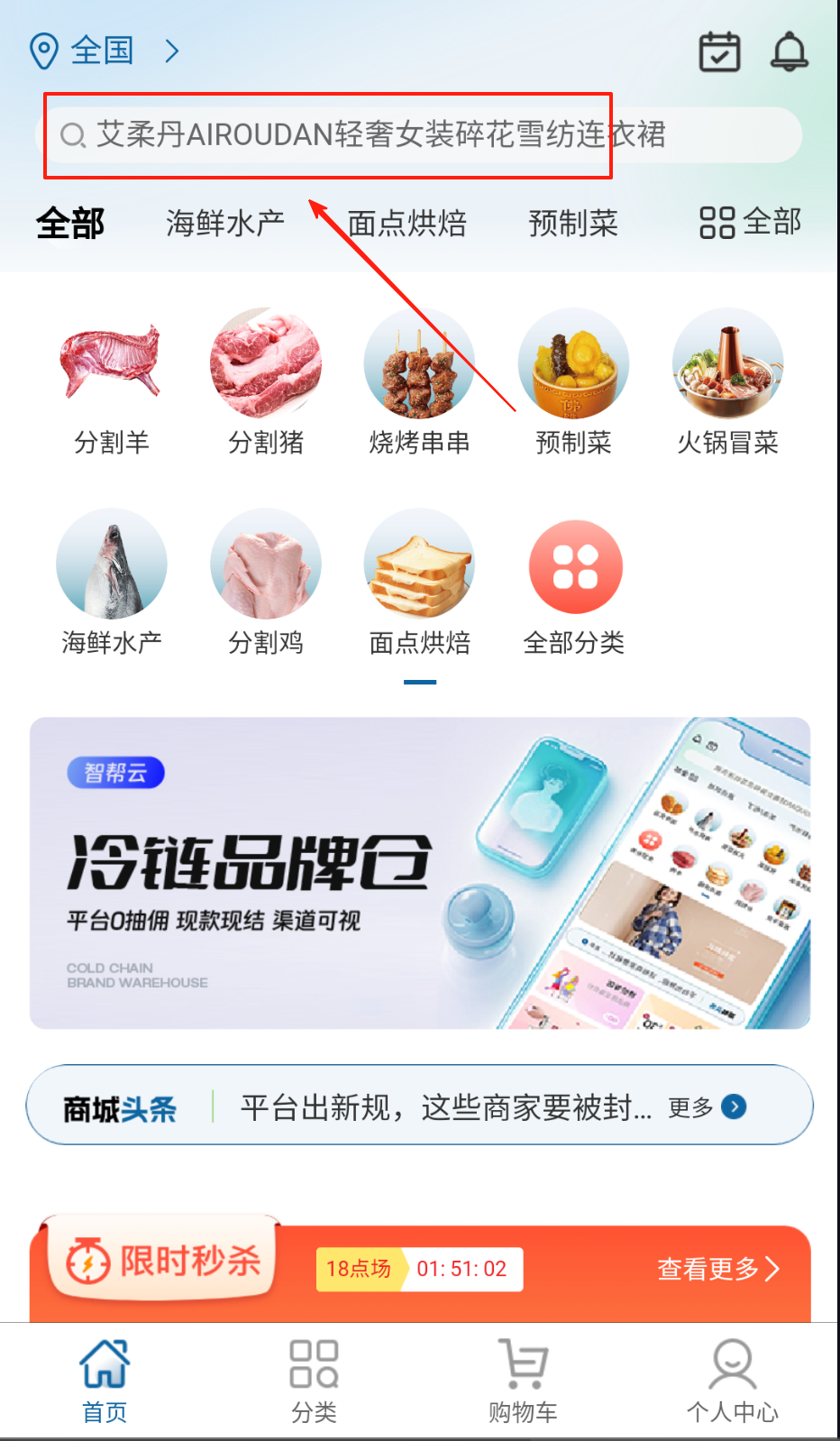Switch to the 面点烘焙 top tab
840x1441 pixels.
coord(406,223)
